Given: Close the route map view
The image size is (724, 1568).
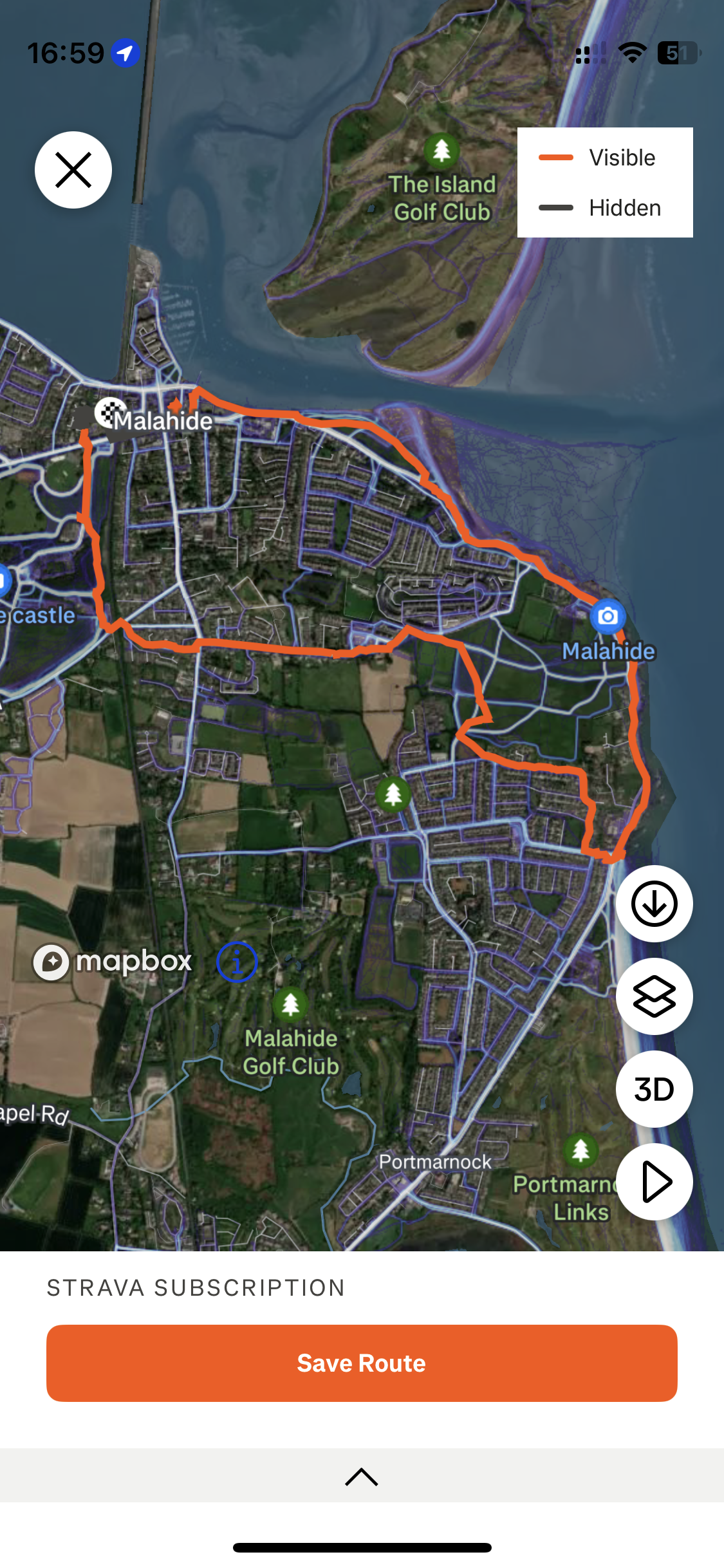Looking at the screenshot, I should tap(73, 170).
